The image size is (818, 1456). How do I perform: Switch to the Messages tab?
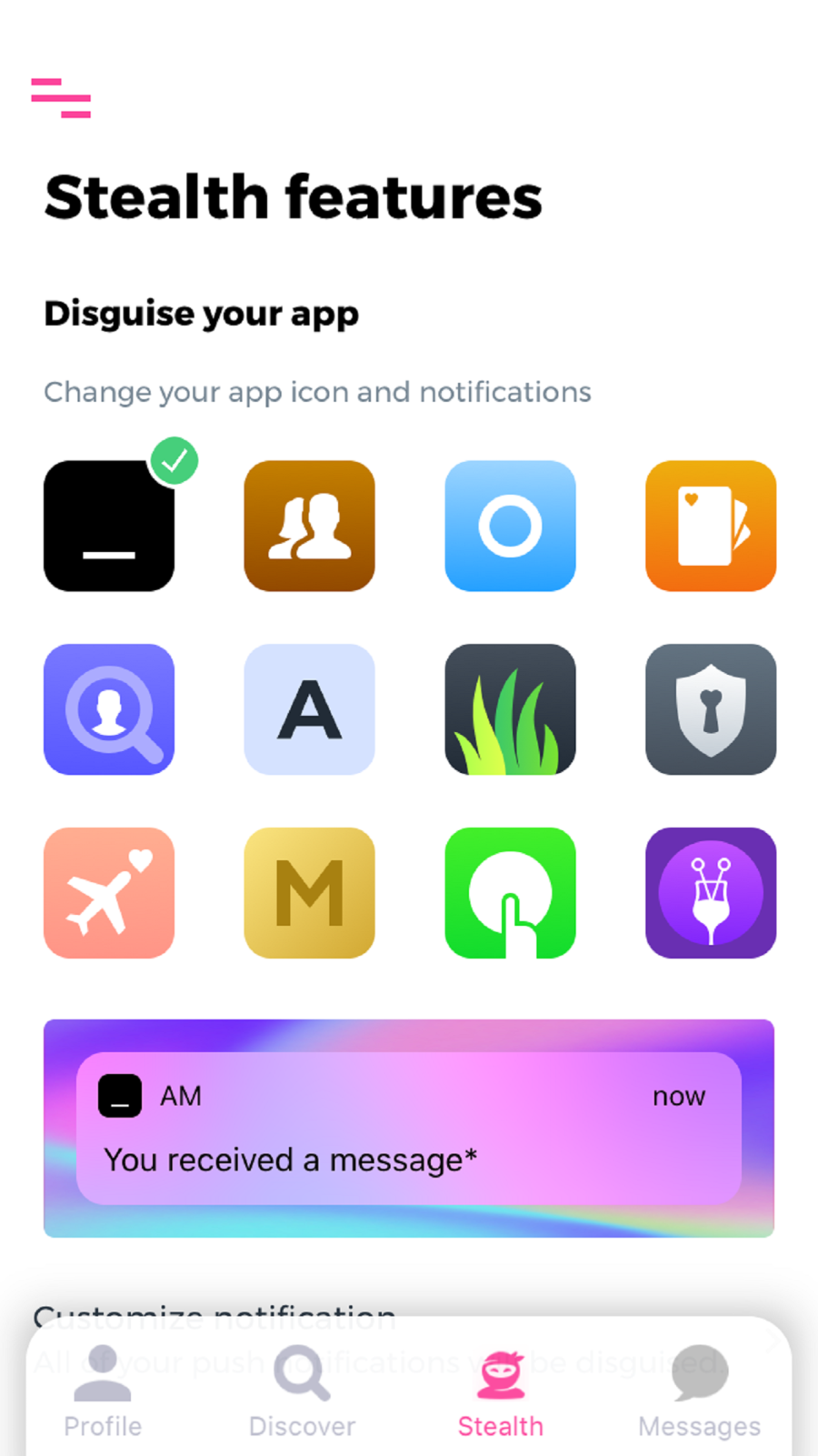699,1391
